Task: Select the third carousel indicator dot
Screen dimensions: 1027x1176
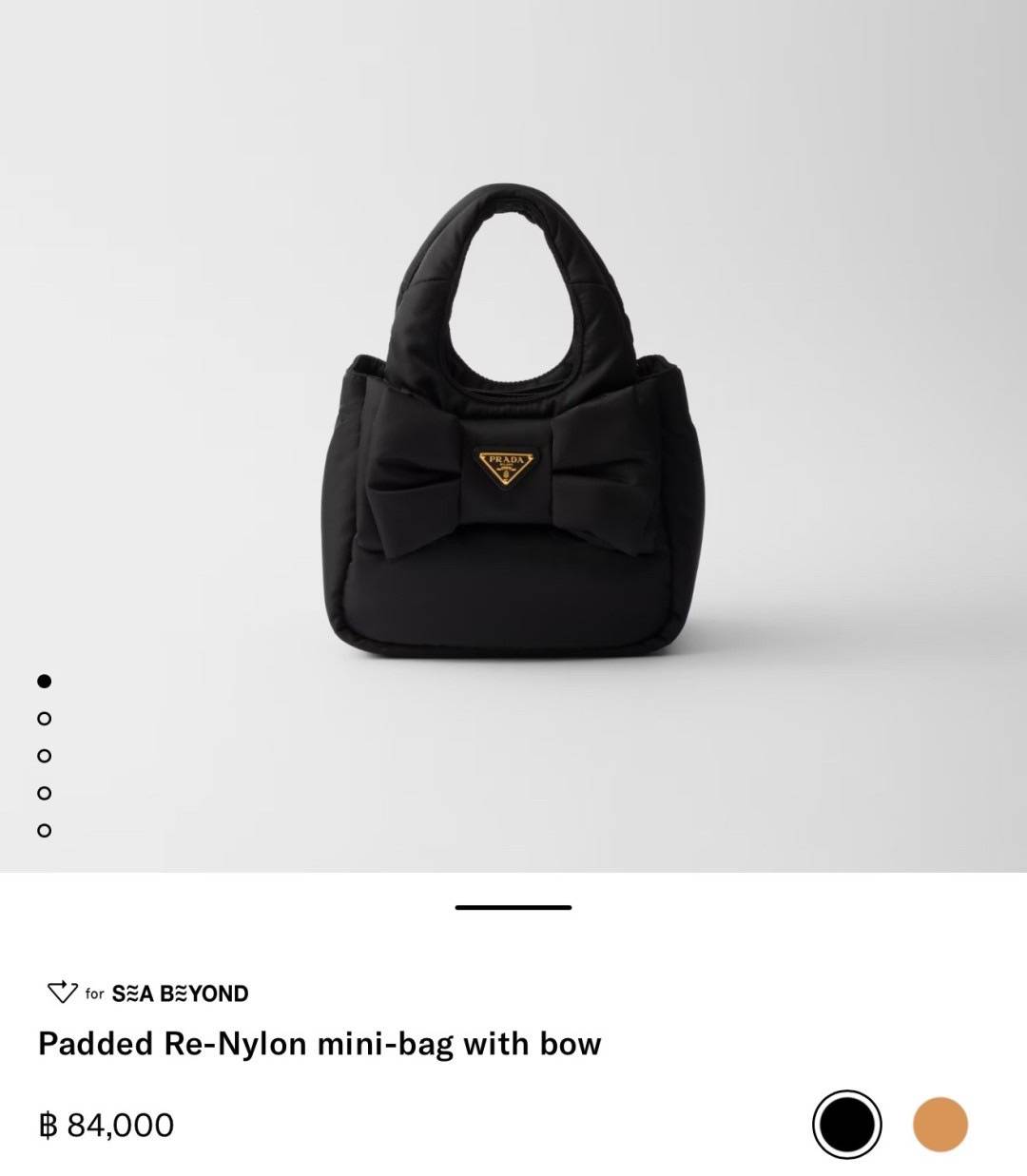Action: (x=43, y=756)
